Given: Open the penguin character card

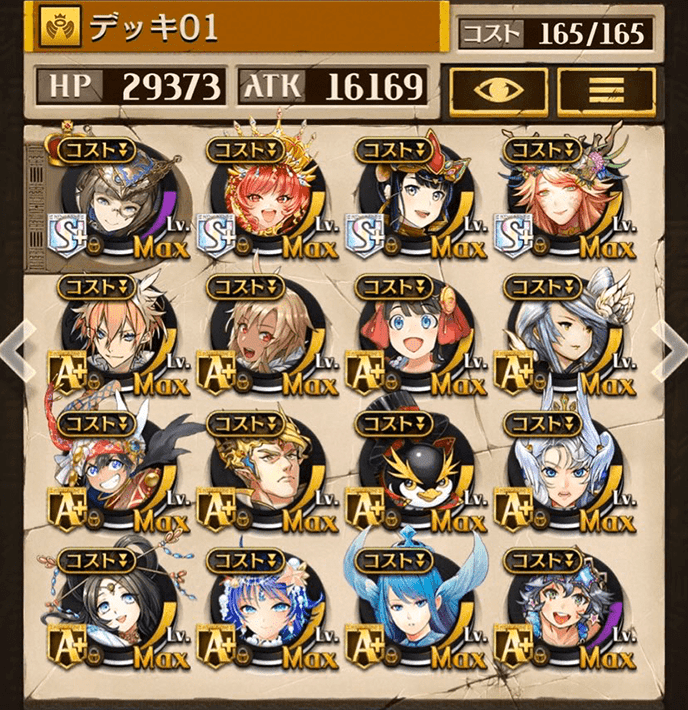Looking at the screenshot, I should pyautogui.click(x=410, y=475).
